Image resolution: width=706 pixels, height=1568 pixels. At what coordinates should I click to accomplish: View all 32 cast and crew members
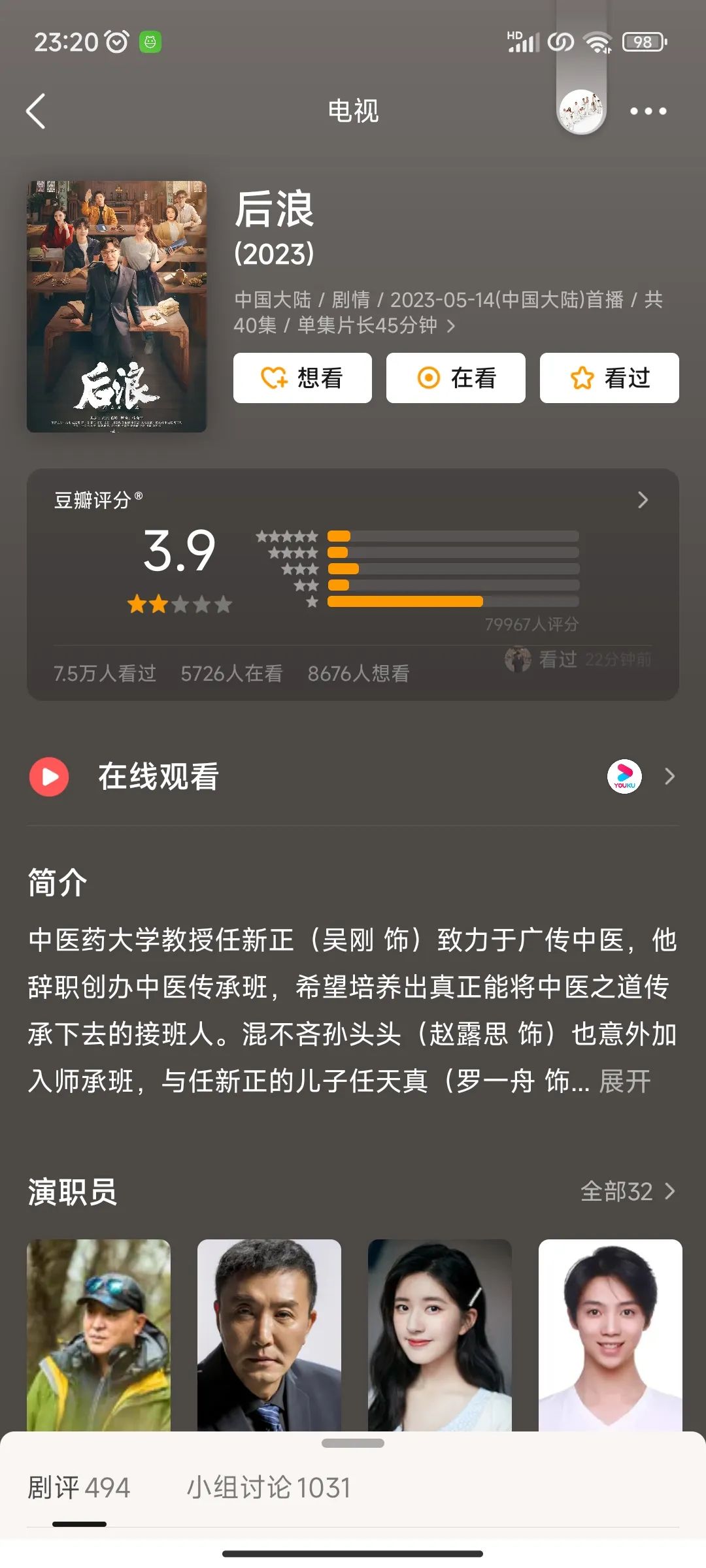[x=627, y=1192]
